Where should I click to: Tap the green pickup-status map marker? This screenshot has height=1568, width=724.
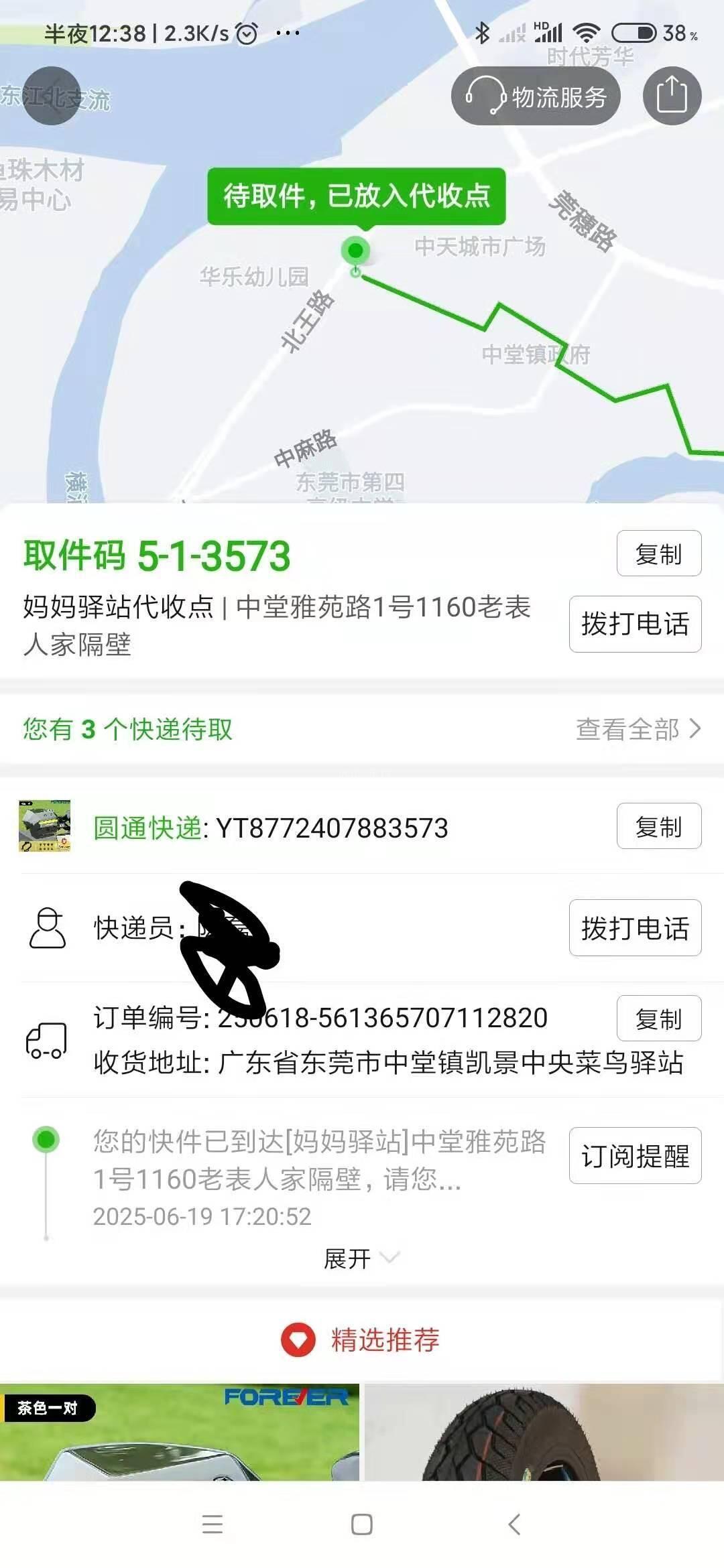[355, 251]
